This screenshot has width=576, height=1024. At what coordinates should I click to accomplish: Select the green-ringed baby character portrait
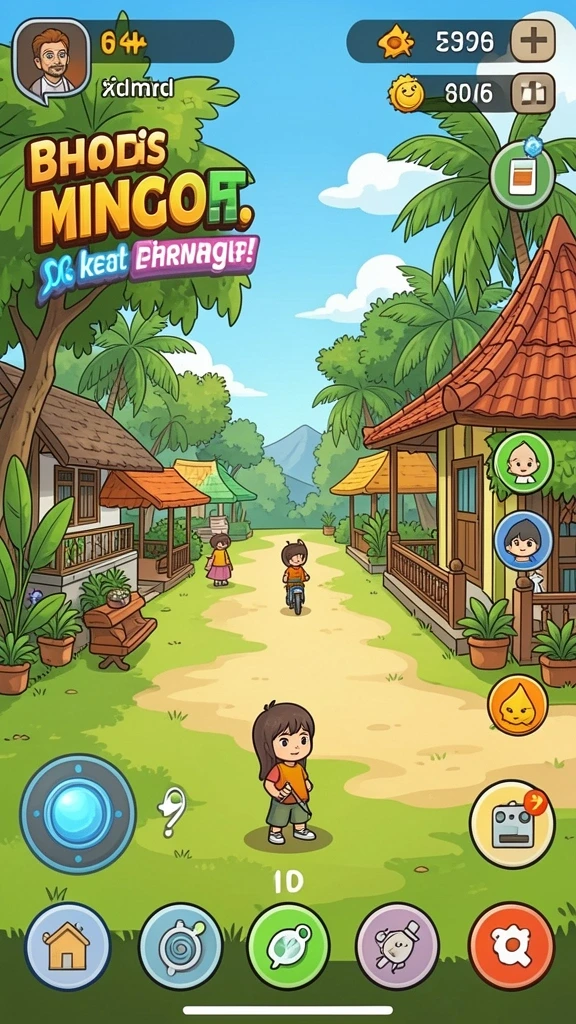523,464
